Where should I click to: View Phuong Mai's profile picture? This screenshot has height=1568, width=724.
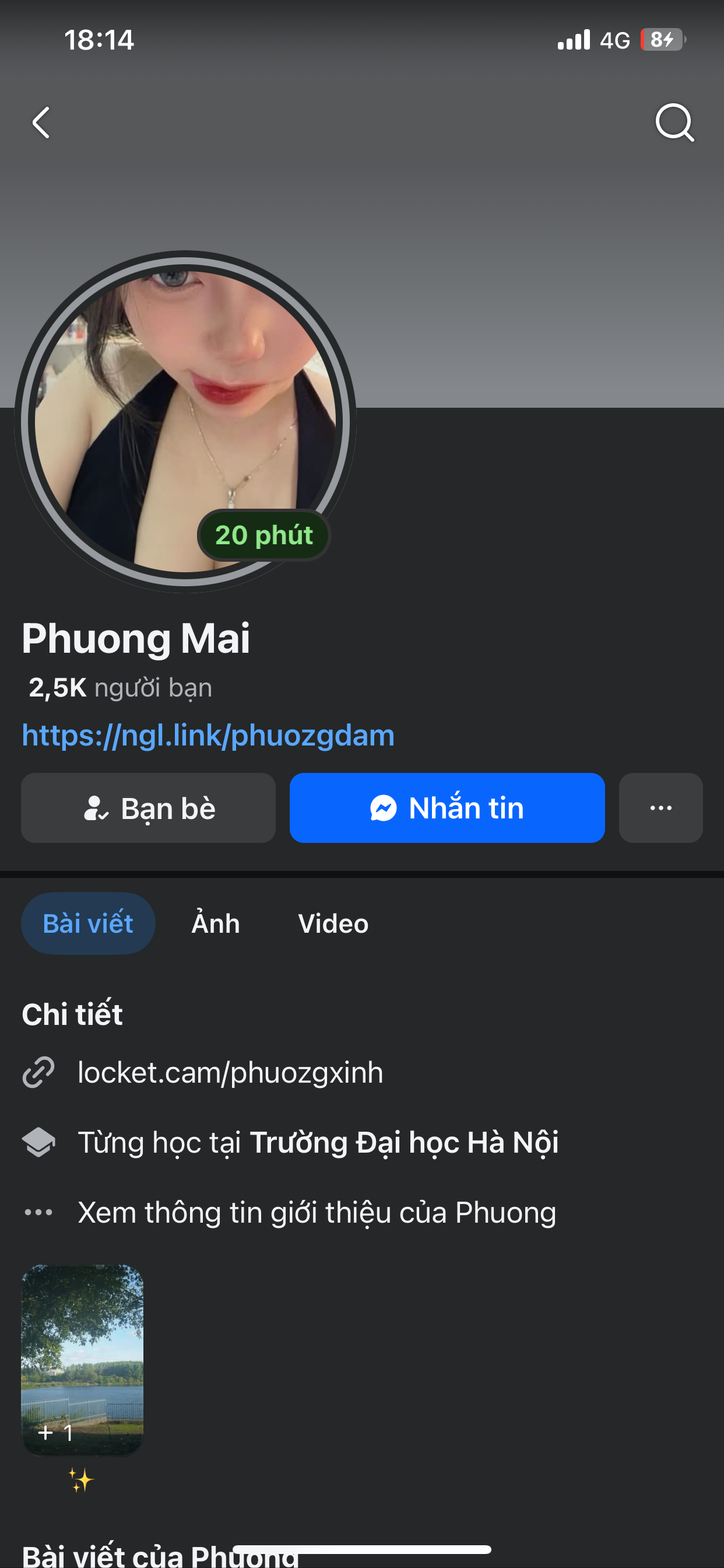coord(185,421)
